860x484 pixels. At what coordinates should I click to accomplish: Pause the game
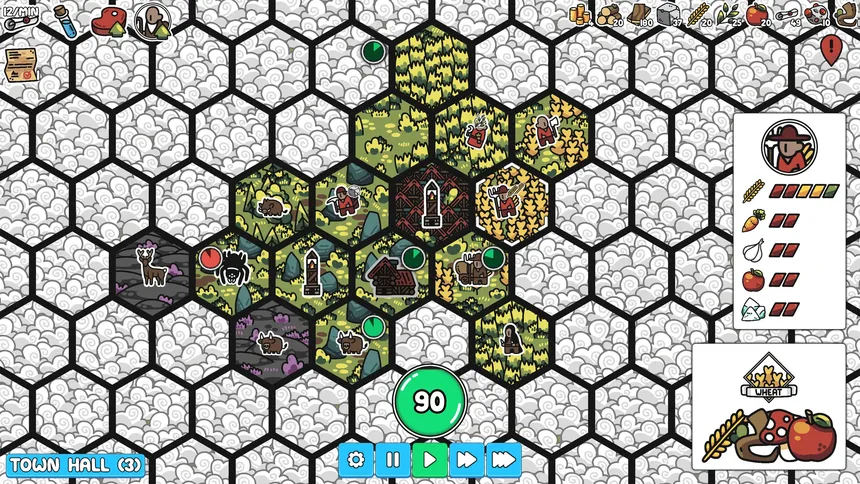point(393,460)
